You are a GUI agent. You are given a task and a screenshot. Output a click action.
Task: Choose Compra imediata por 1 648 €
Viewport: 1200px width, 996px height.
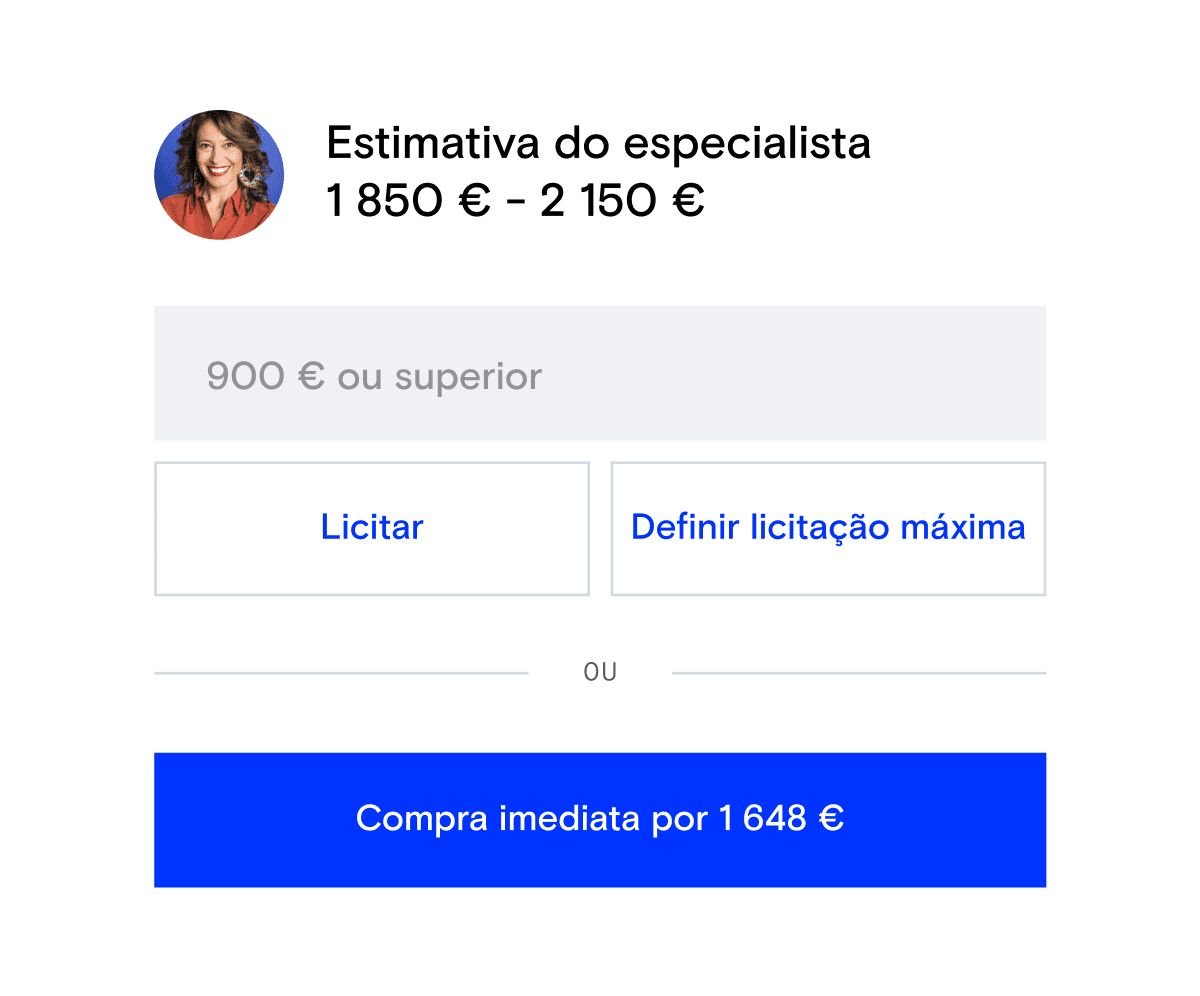pyautogui.click(x=599, y=819)
